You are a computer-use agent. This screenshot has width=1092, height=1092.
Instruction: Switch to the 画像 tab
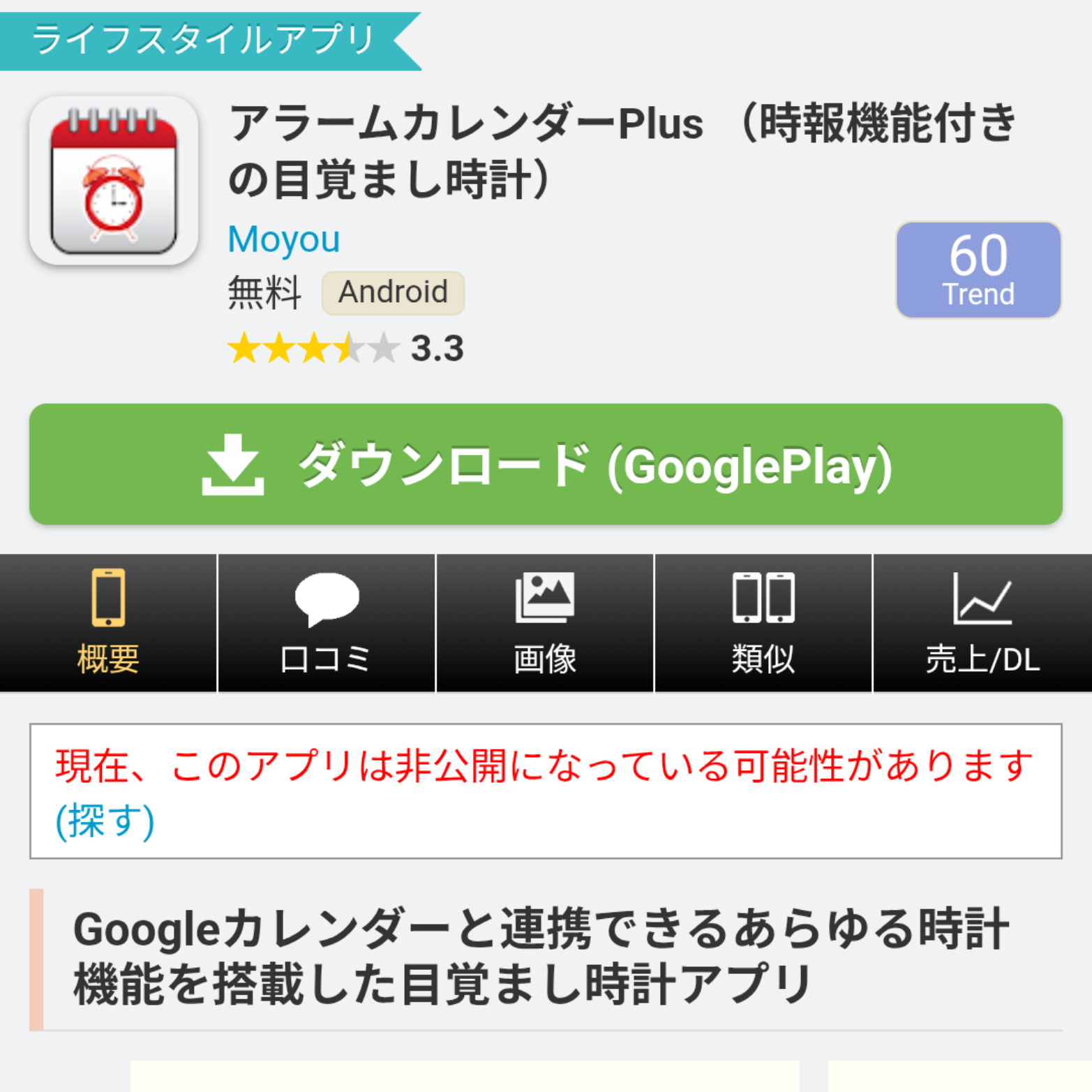pos(545,623)
